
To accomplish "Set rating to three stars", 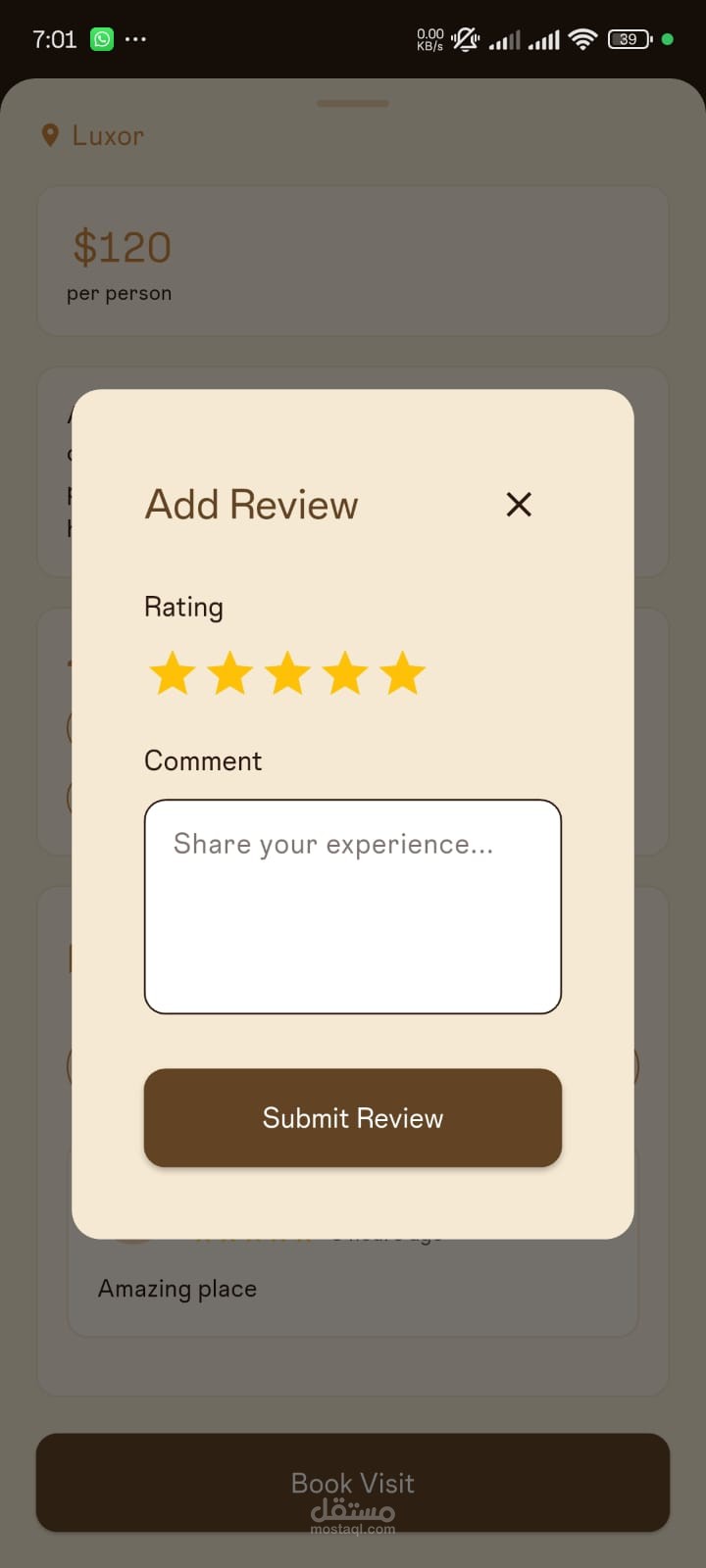I will 287,674.
